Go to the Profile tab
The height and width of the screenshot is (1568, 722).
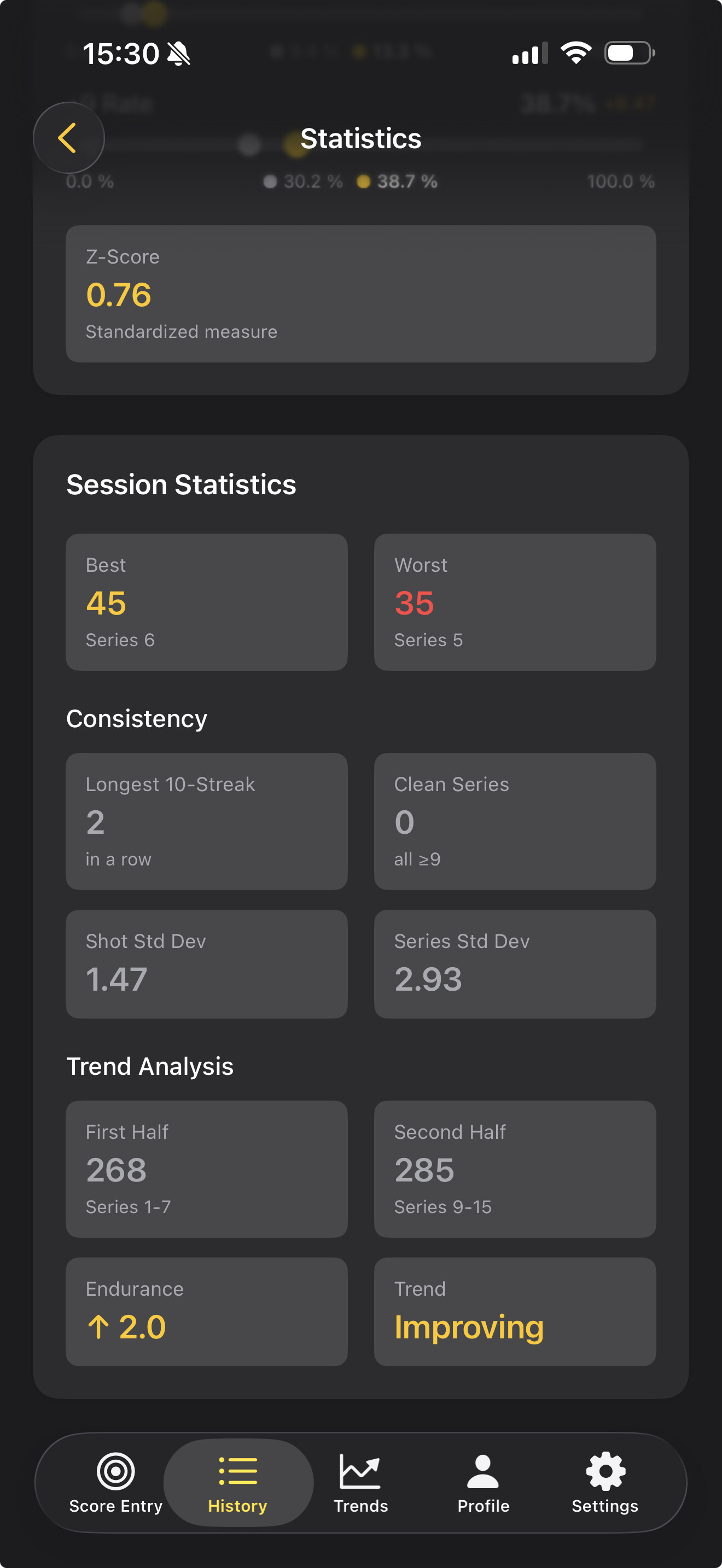(484, 1482)
